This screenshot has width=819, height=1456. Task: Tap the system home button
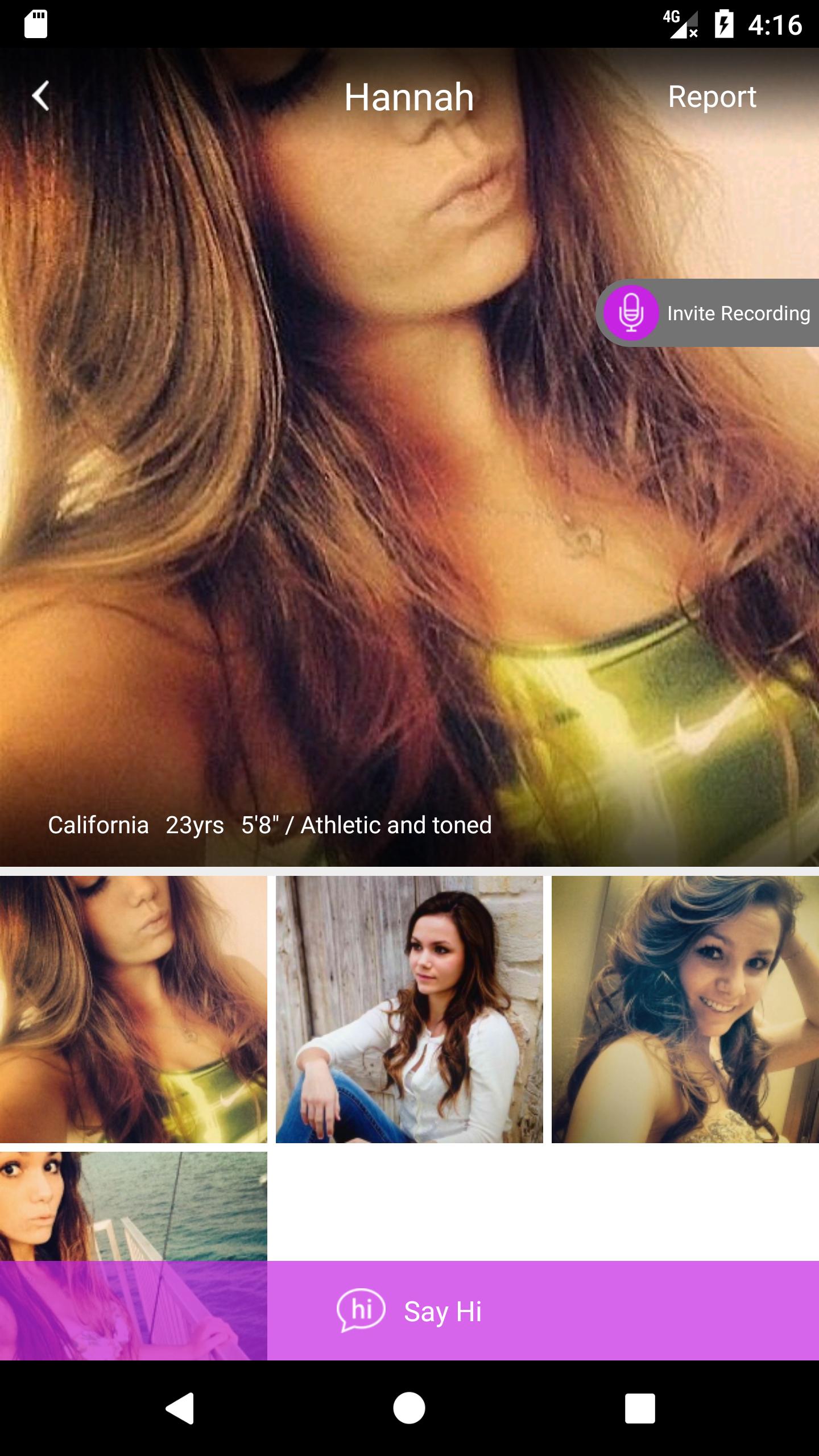click(409, 1408)
